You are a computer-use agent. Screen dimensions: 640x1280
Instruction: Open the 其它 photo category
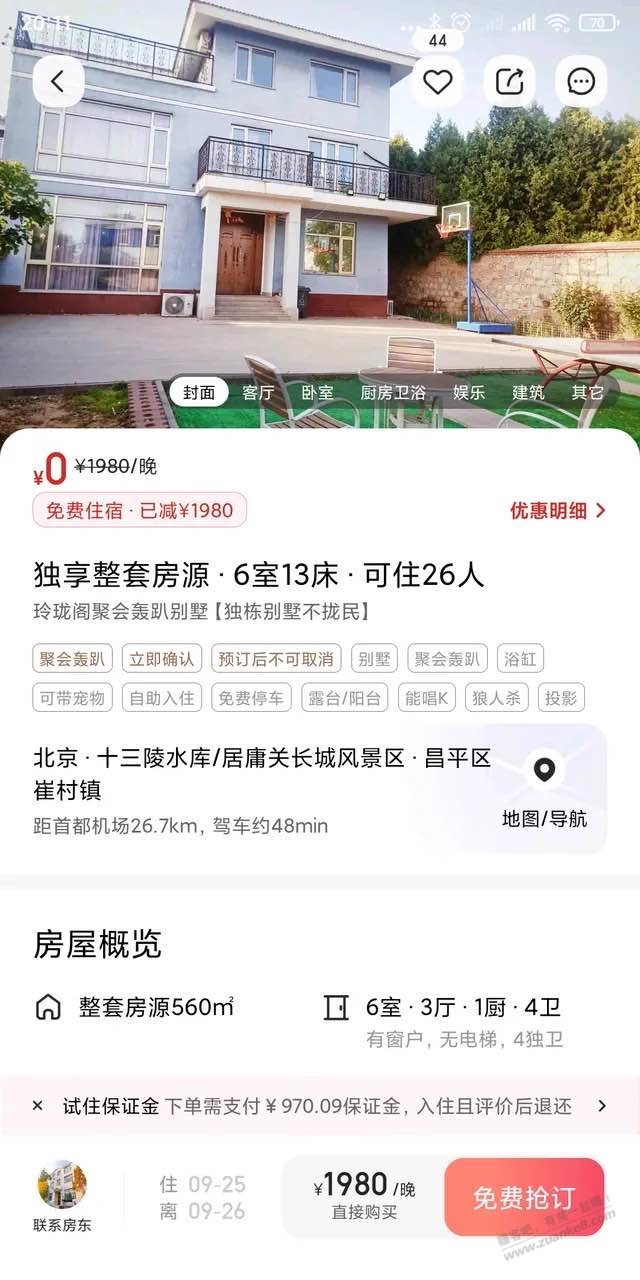pos(587,392)
